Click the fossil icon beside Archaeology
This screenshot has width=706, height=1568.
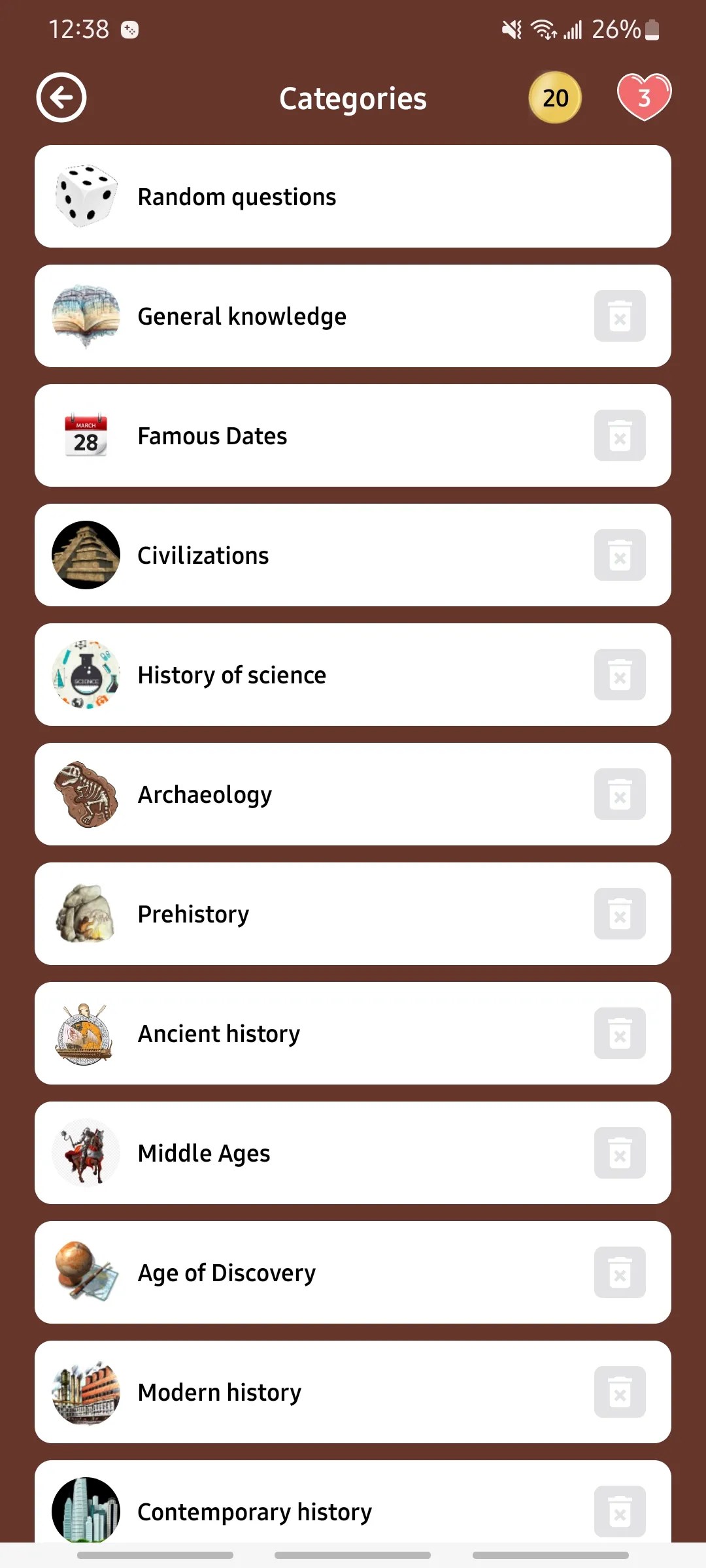pyautogui.click(x=85, y=793)
